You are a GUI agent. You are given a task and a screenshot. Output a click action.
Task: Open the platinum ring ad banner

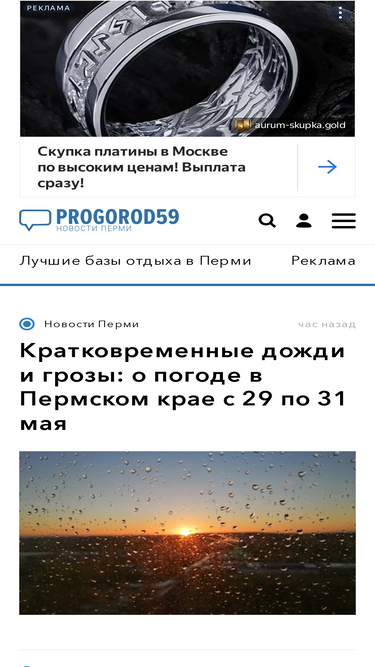tap(188, 68)
